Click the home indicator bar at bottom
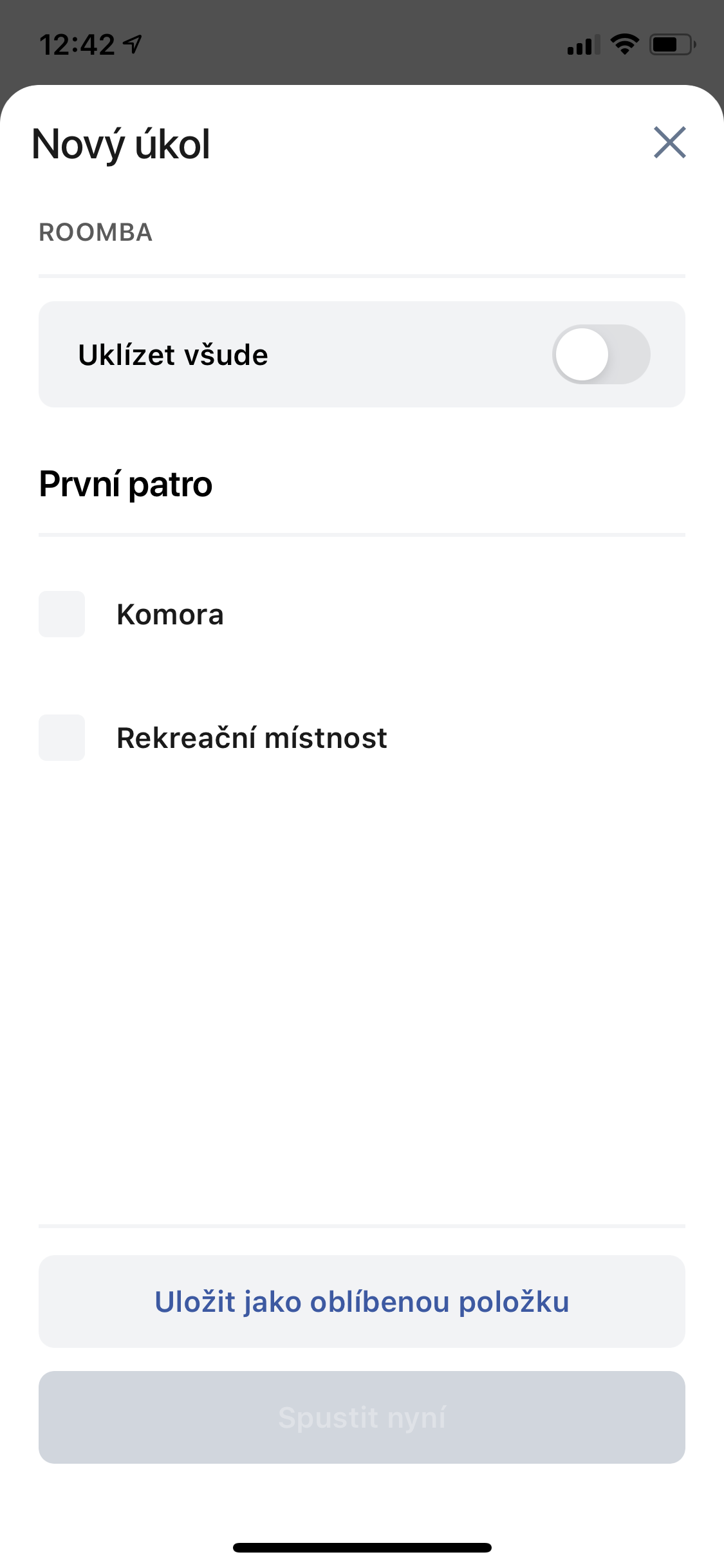 [362, 1547]
